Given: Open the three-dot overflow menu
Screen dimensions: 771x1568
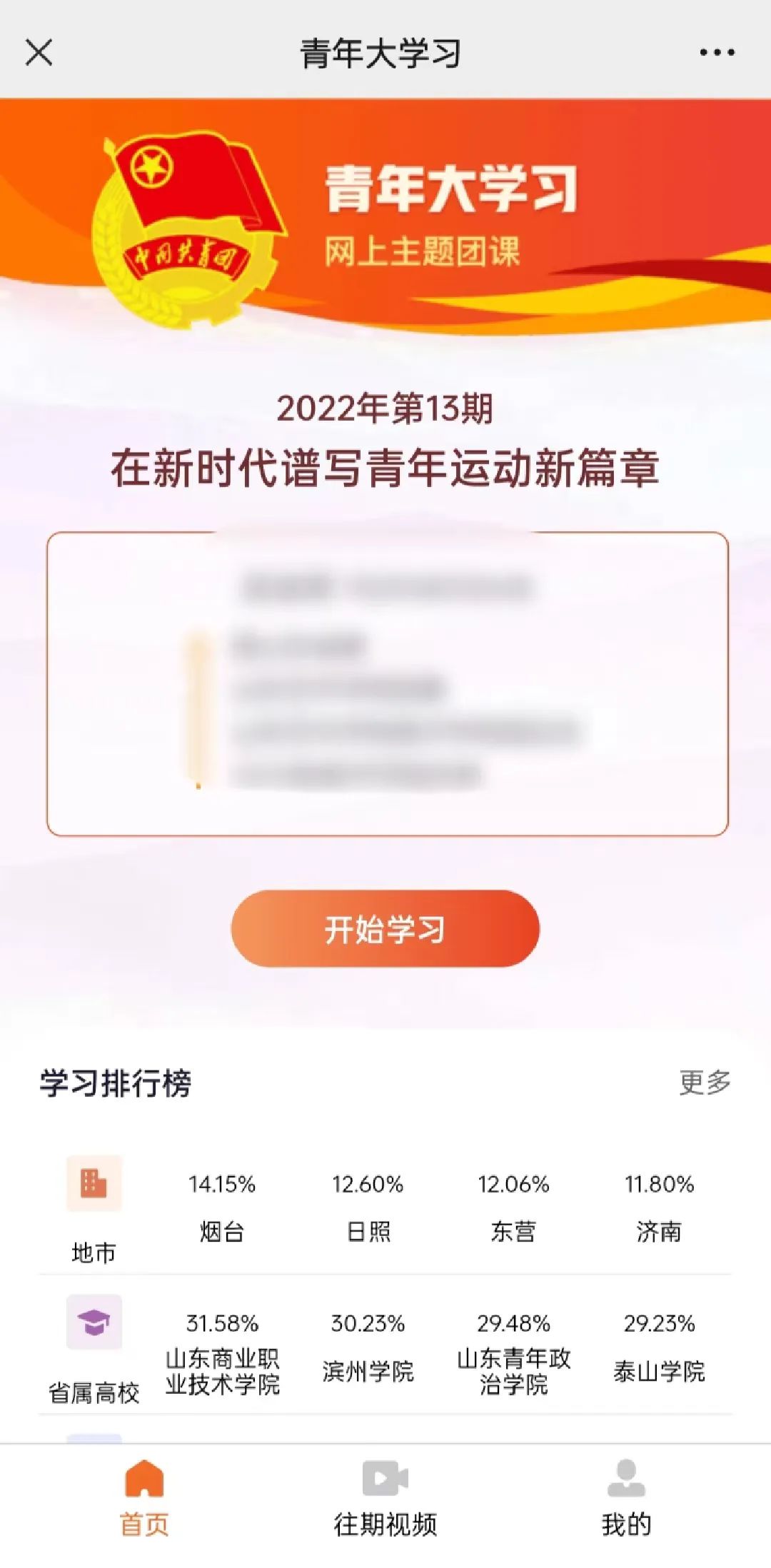Looking at the screenshot, I should [716, 52].
